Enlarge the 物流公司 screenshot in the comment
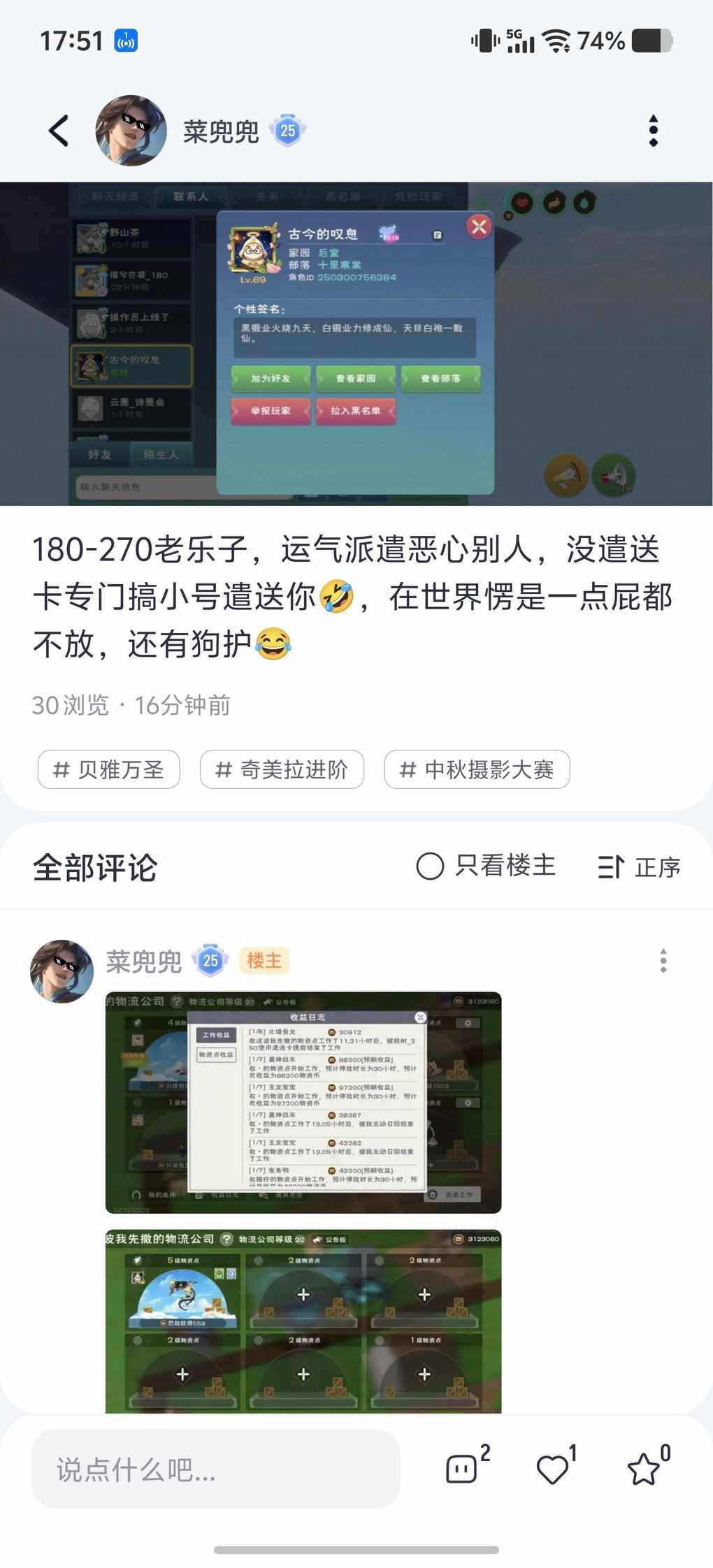Screen dimensions: 713x1568 click(x=303, y=1321)
